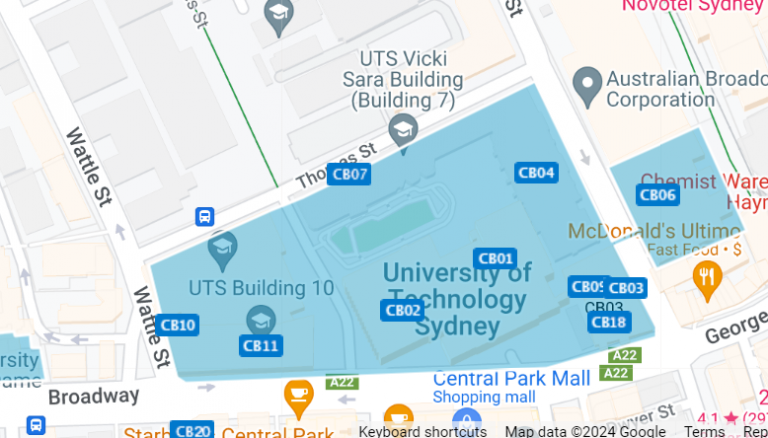Open the Central Park Mall place label
The height and width of the screenshot is (438, 768).
point(511,379)
